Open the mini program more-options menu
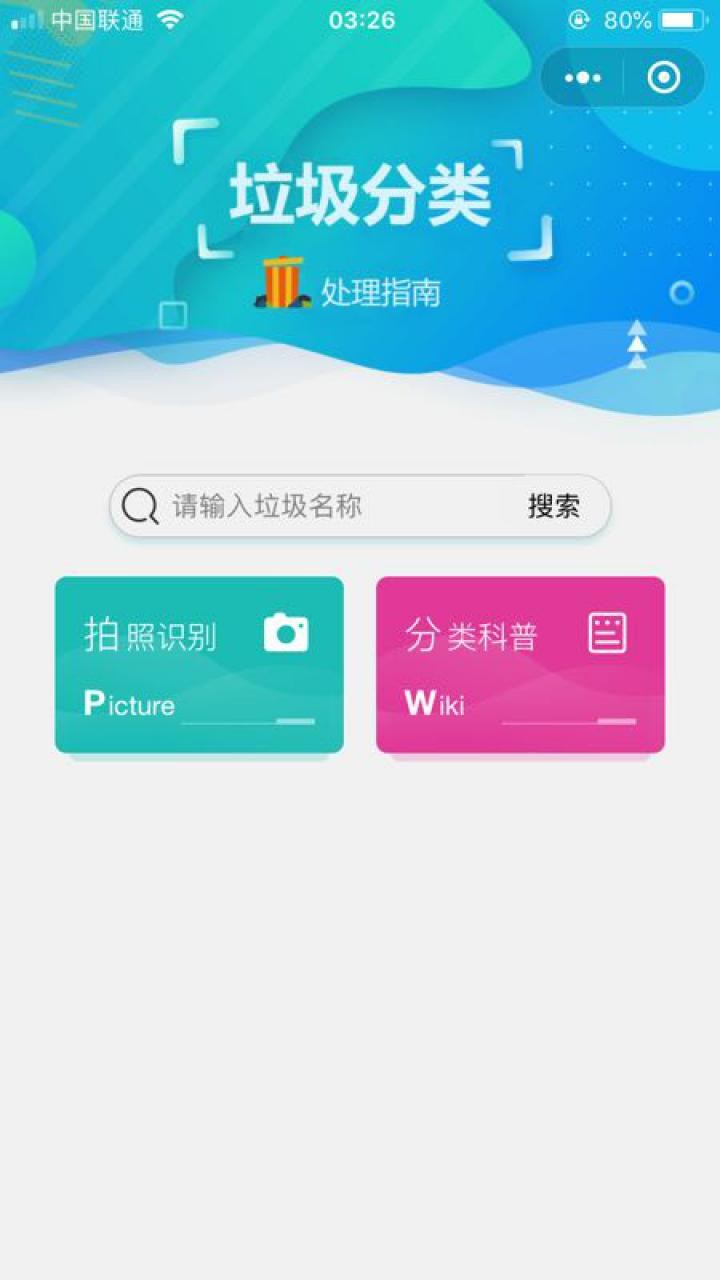This screenshot has width=720, height=1280. (x=583, y=78)
